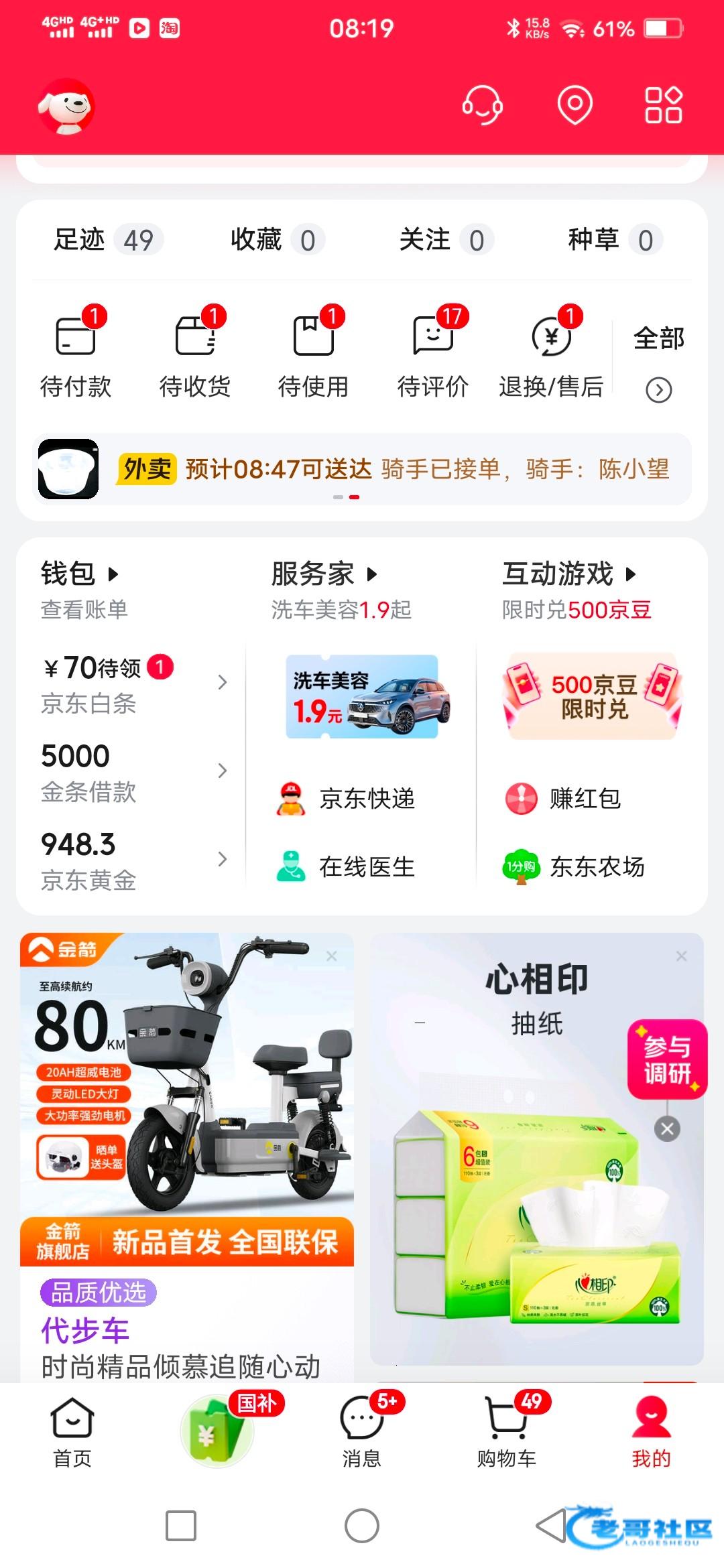This screenshot has height=1568, width=724.
Task: Dismiss the 参与调研 floating survey badge
Action: [667, 1129]
